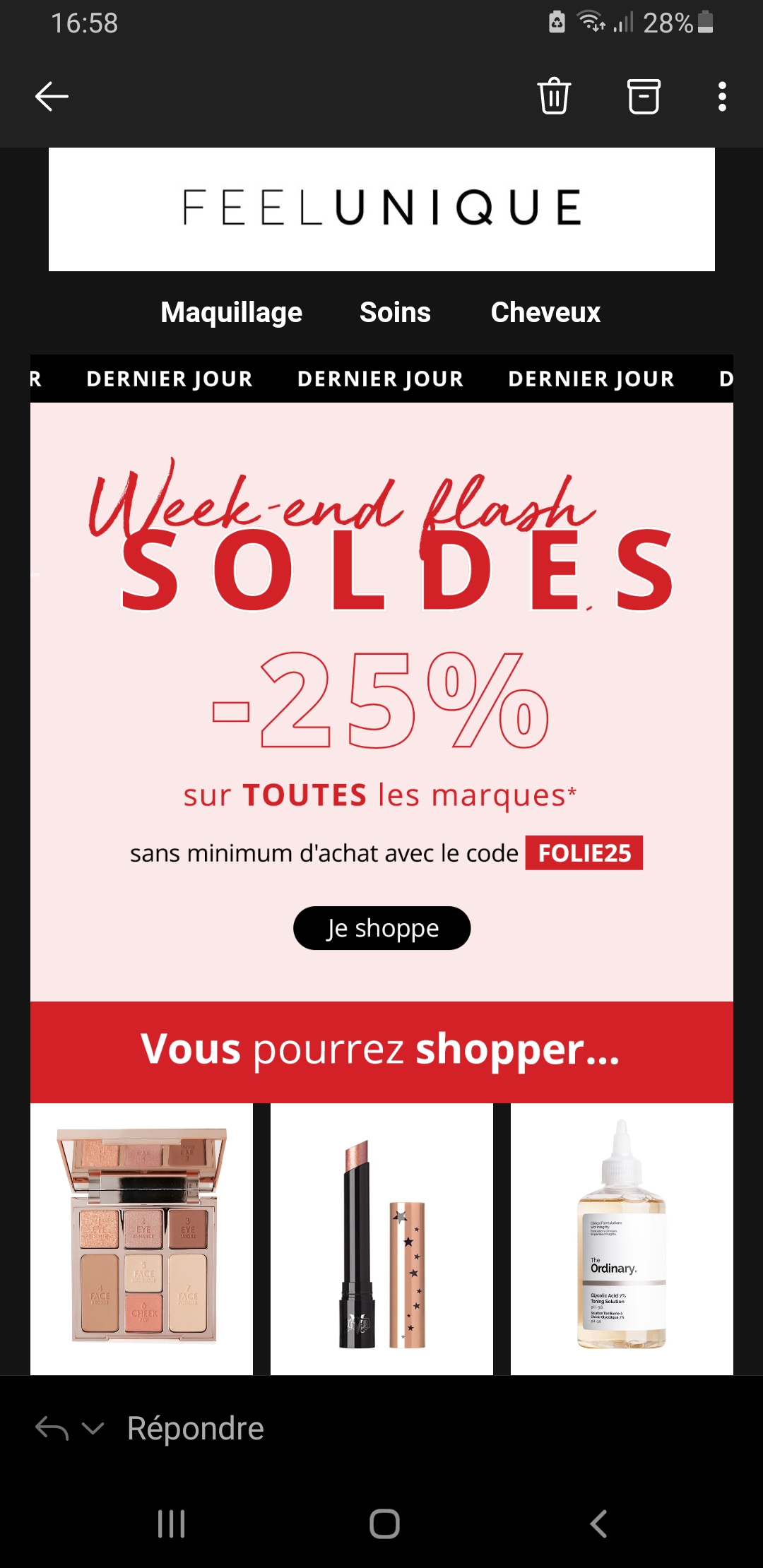The height and width of the screenshot is (1568, 763).
Task: Open The Ordinary toning solution tile
Action: 622,1237
